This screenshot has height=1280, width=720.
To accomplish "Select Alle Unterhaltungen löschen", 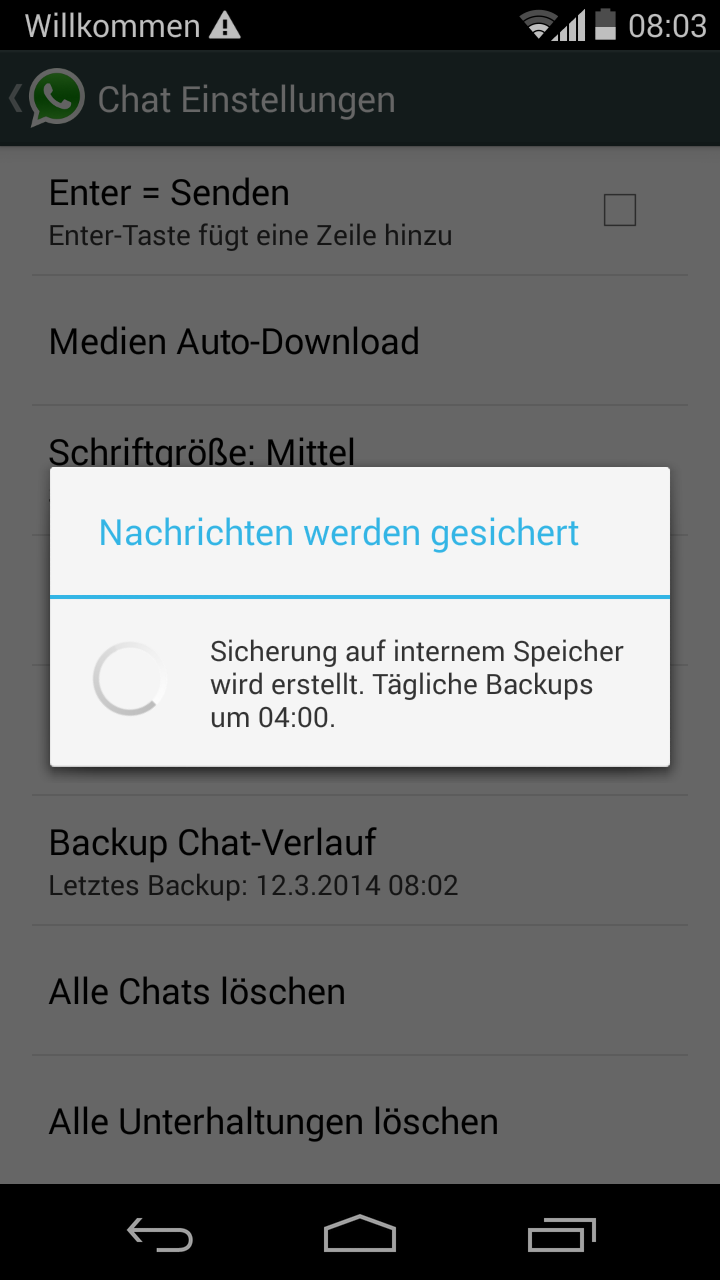I will tap(360, 1121).
